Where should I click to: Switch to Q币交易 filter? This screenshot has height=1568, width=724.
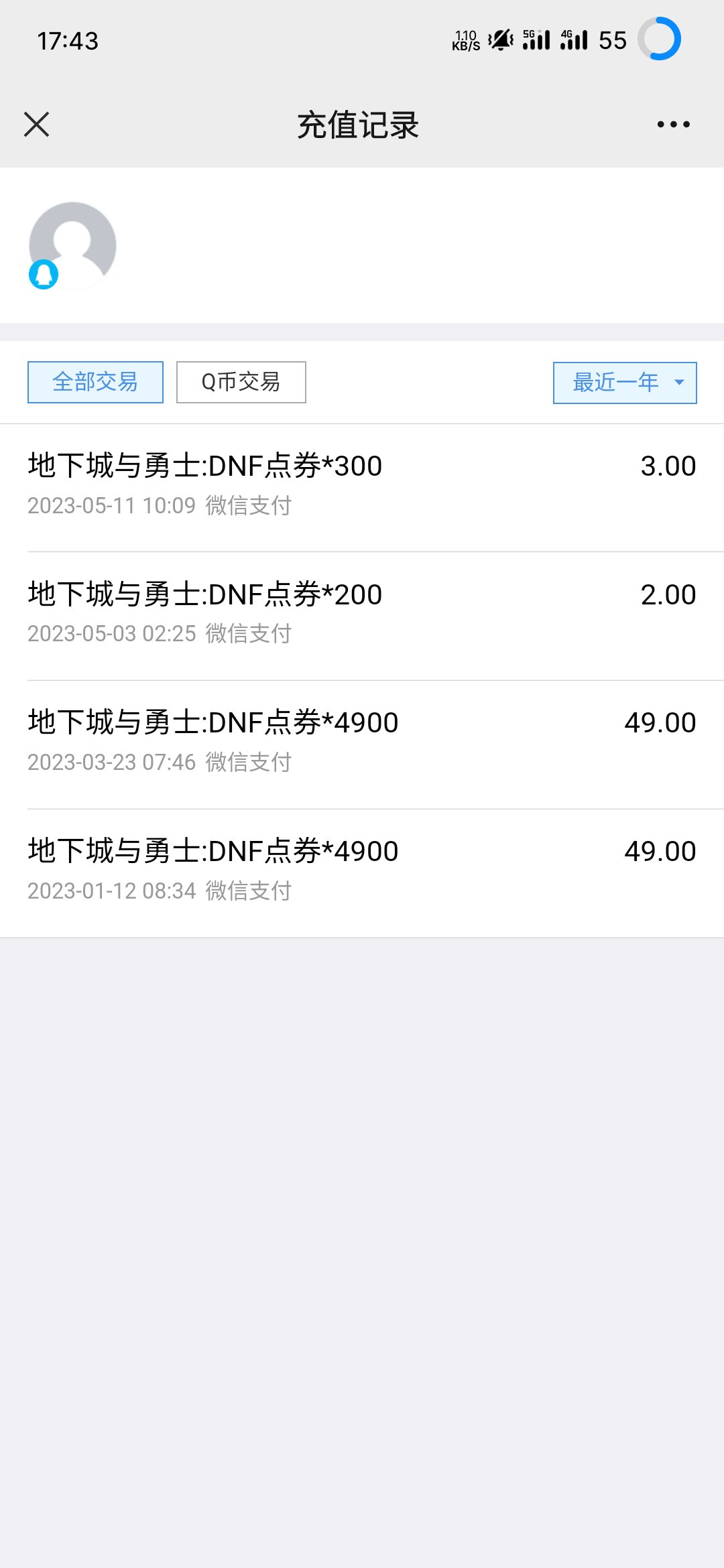coord(241,382)
